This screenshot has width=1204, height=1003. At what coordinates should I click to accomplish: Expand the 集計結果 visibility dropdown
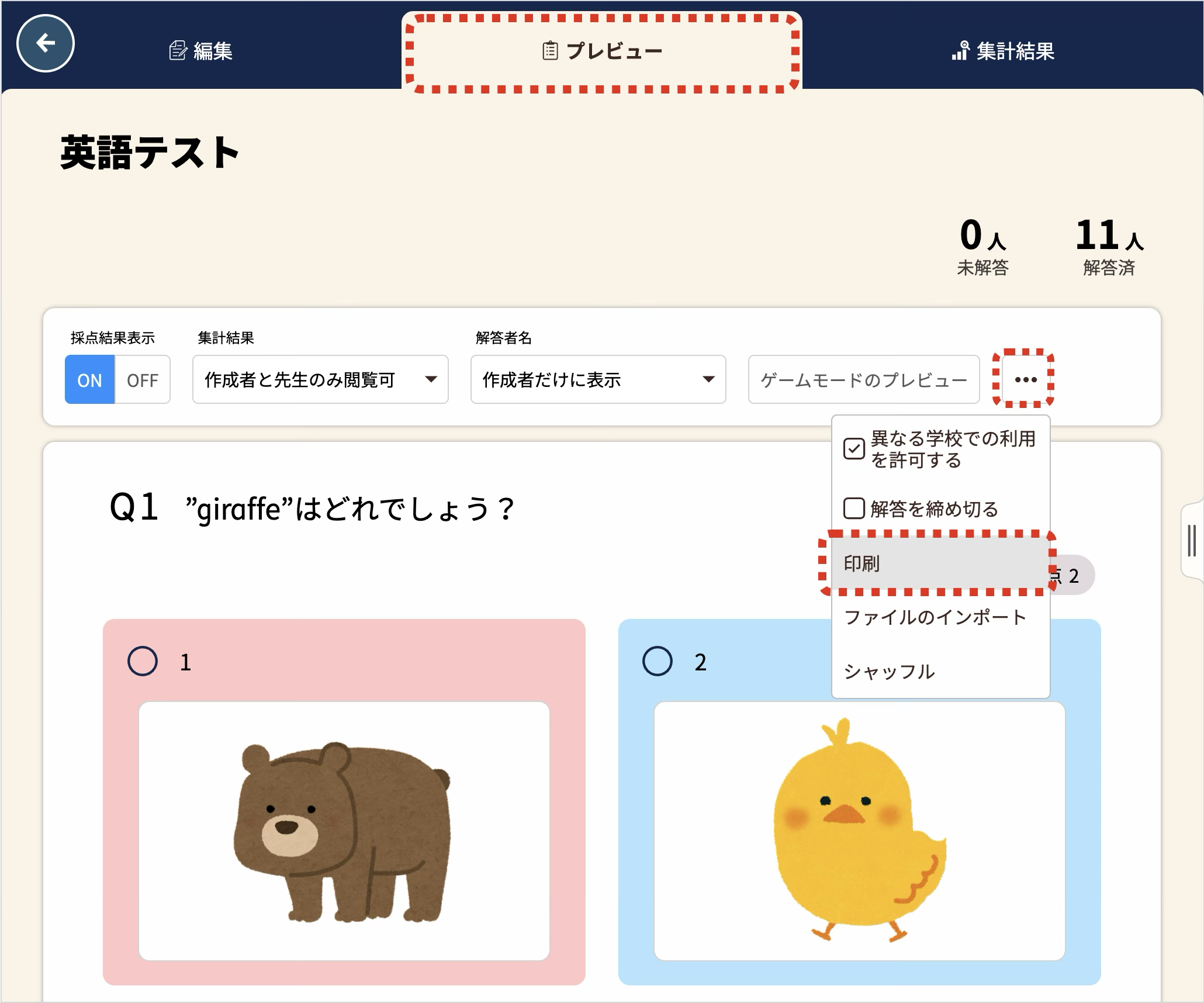pos(320,380)
